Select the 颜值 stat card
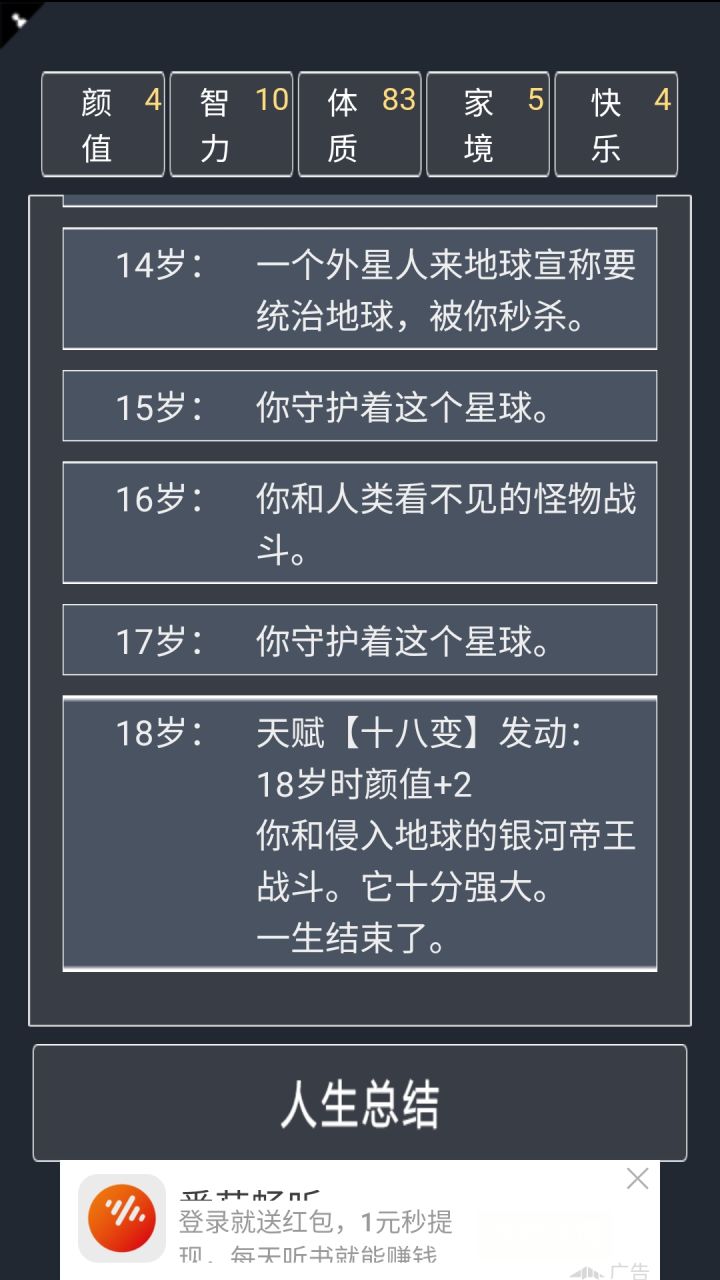This screenshot has height=1280, width=720. coord(102,123)
